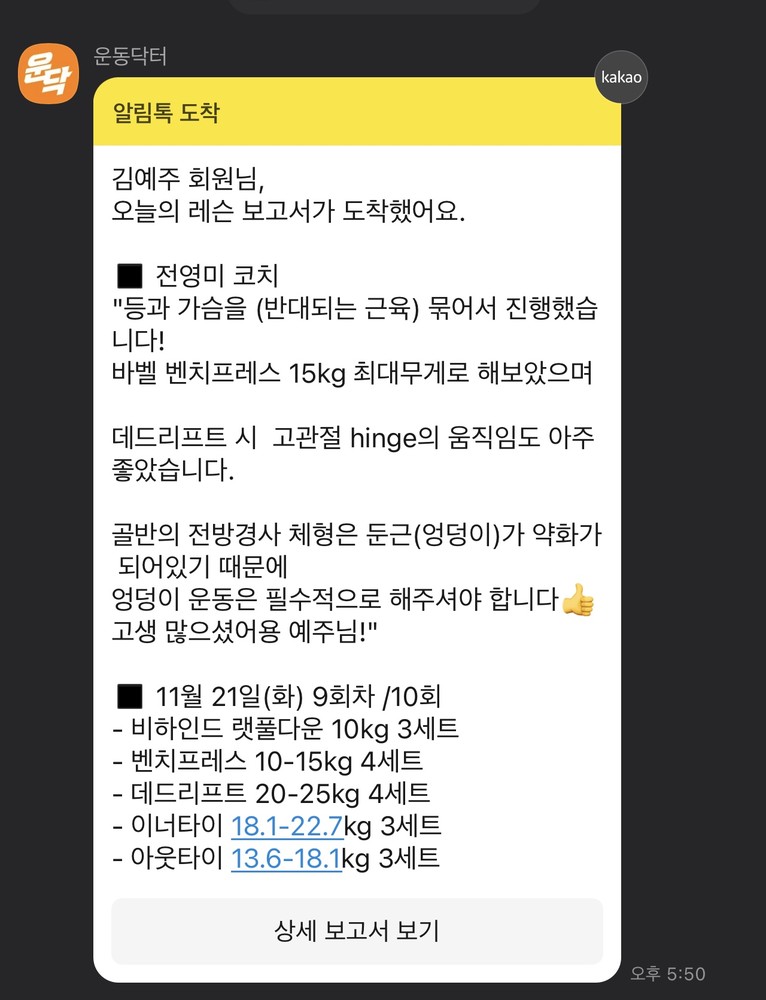
Task: Tap the underlined 13.6-18.1 link
Action: (x=287, y=858)
